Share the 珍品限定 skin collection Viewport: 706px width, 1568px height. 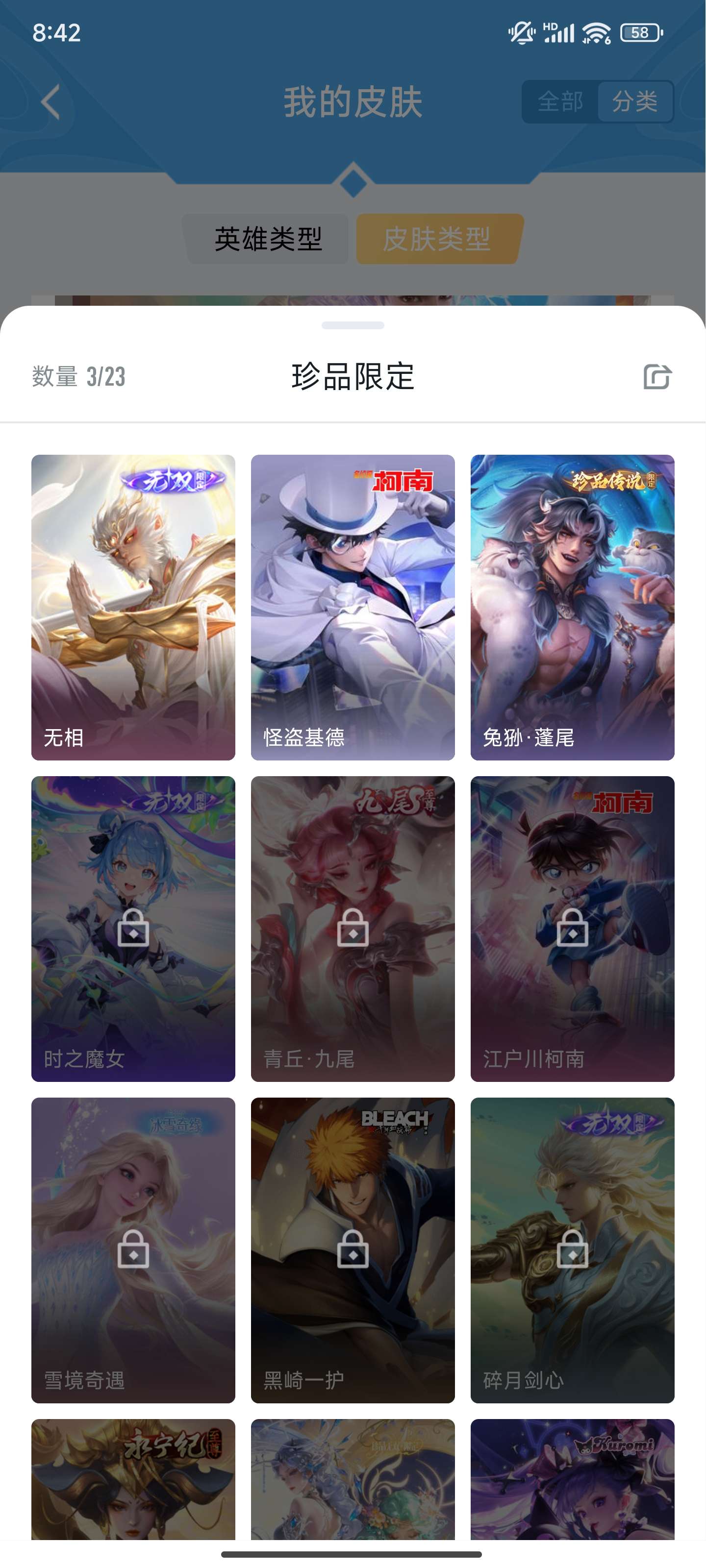(656, 377)
